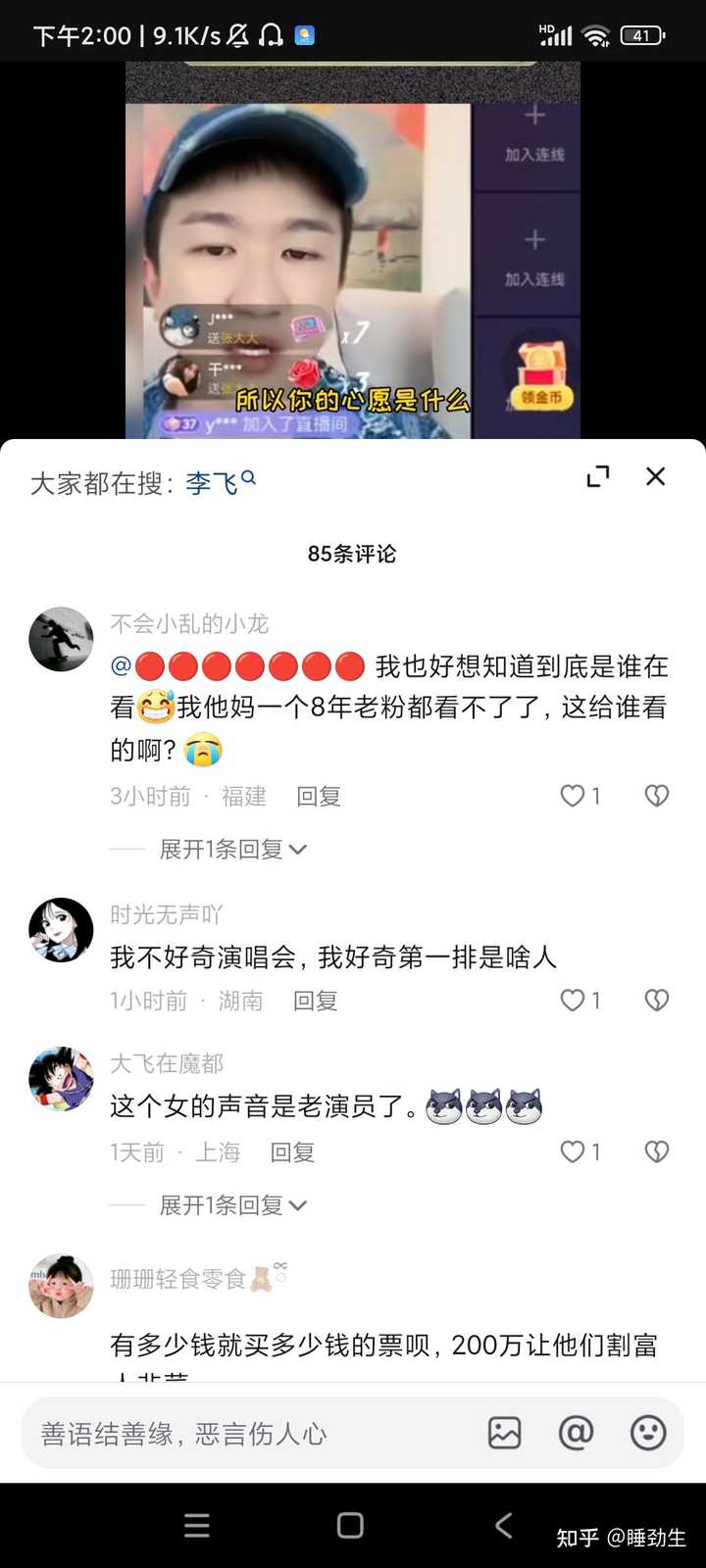Viewport: 706px width, 1568px height.
Task: Reply to the comment by 大飞在魔都
Action: pyautogui.click(x=292, y=1152)
